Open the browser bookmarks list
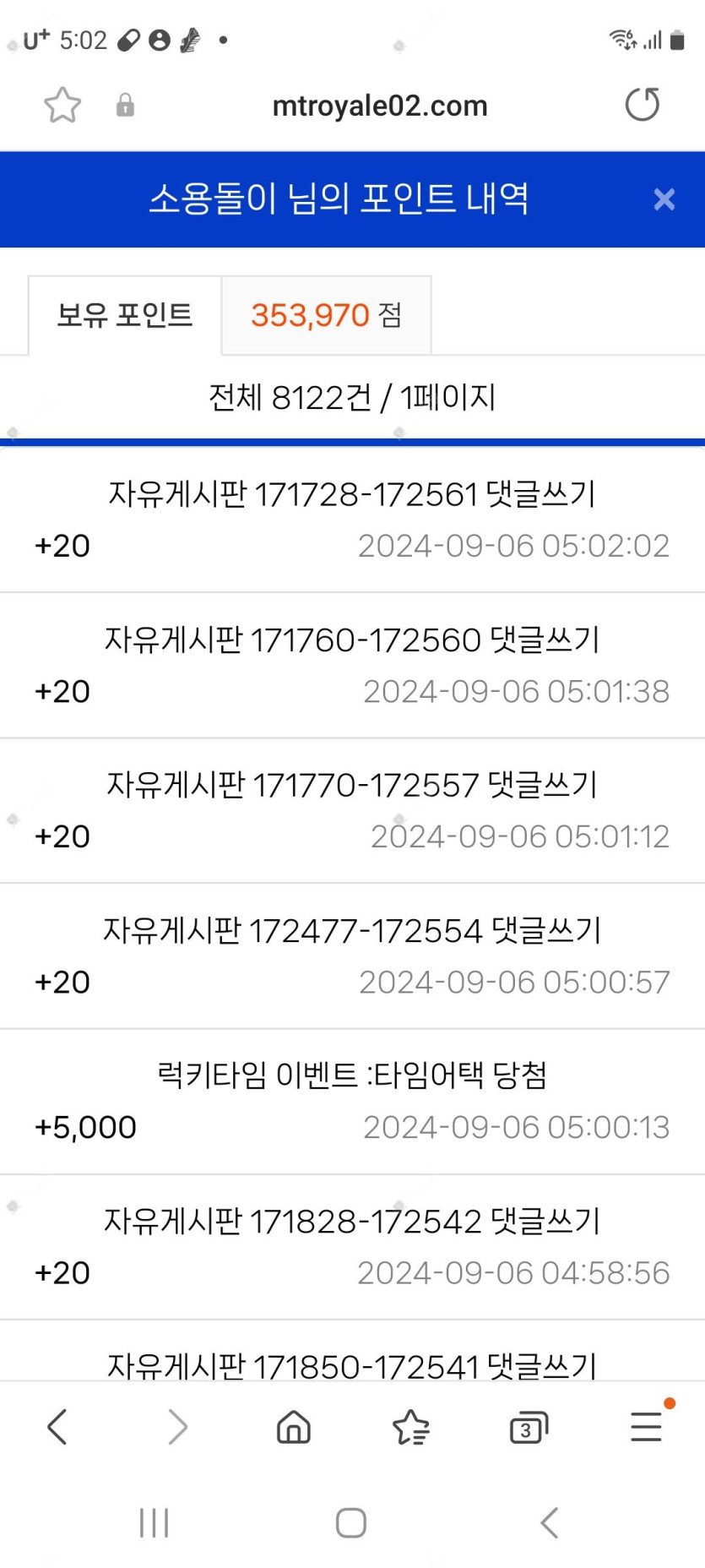 (411, 1427)
